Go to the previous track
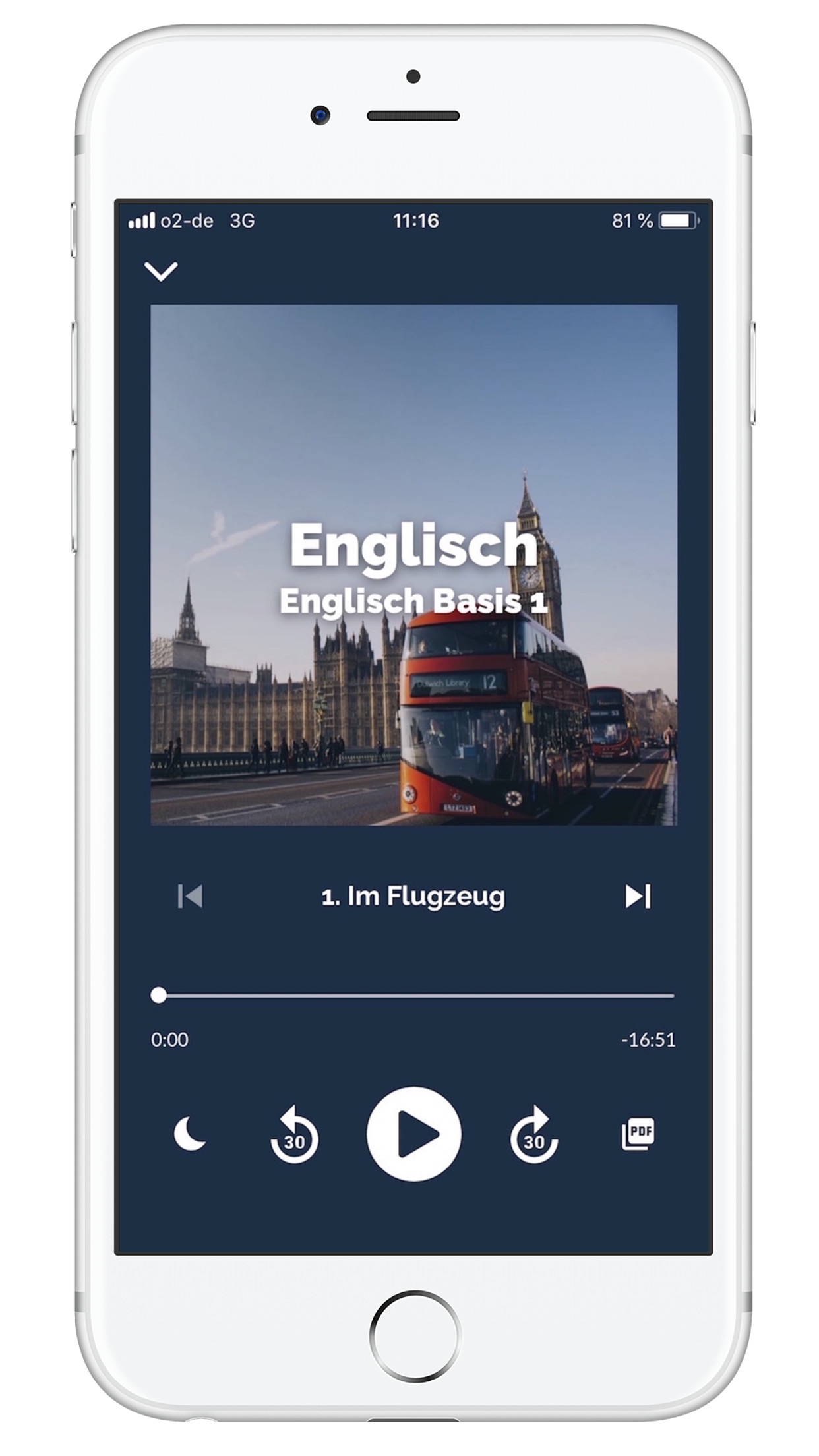 tap(190, 896)
